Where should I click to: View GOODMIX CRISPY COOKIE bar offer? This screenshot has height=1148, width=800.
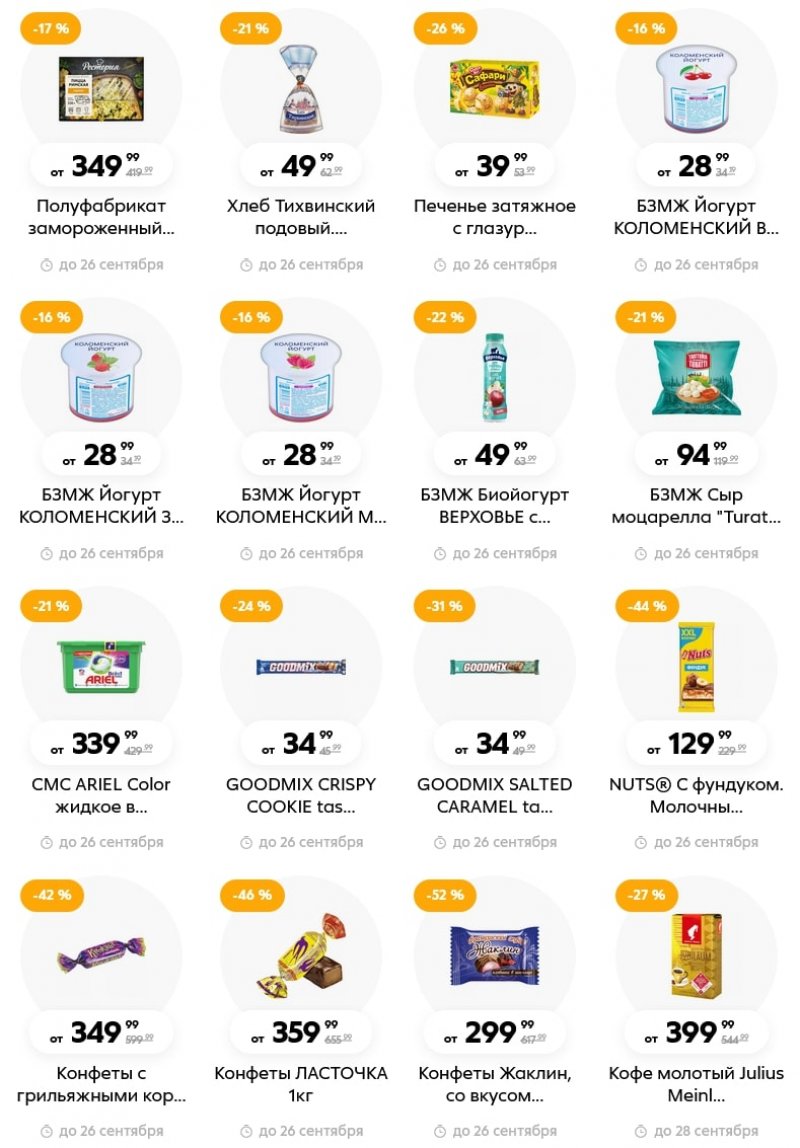[301, 667]
